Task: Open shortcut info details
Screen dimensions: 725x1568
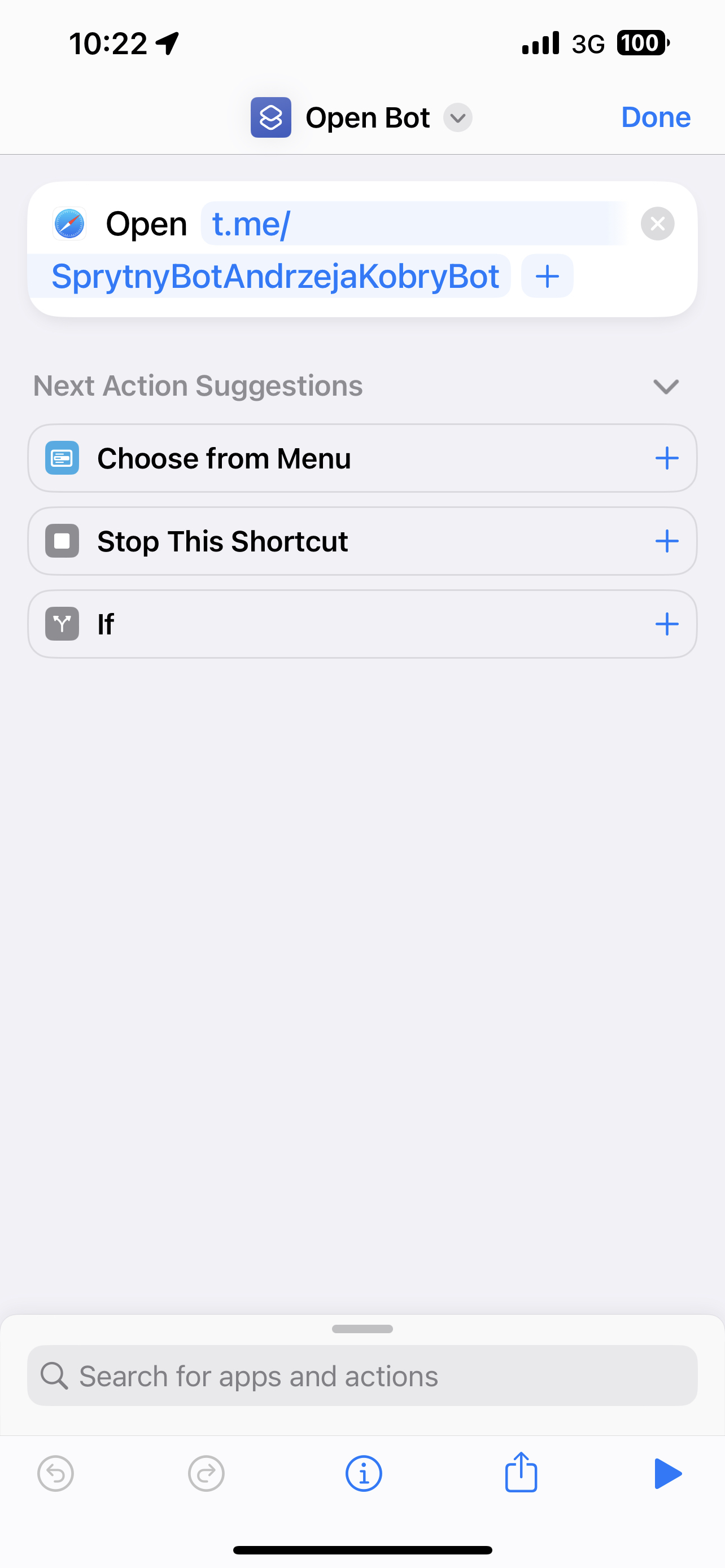Action: click(364, 1474)
